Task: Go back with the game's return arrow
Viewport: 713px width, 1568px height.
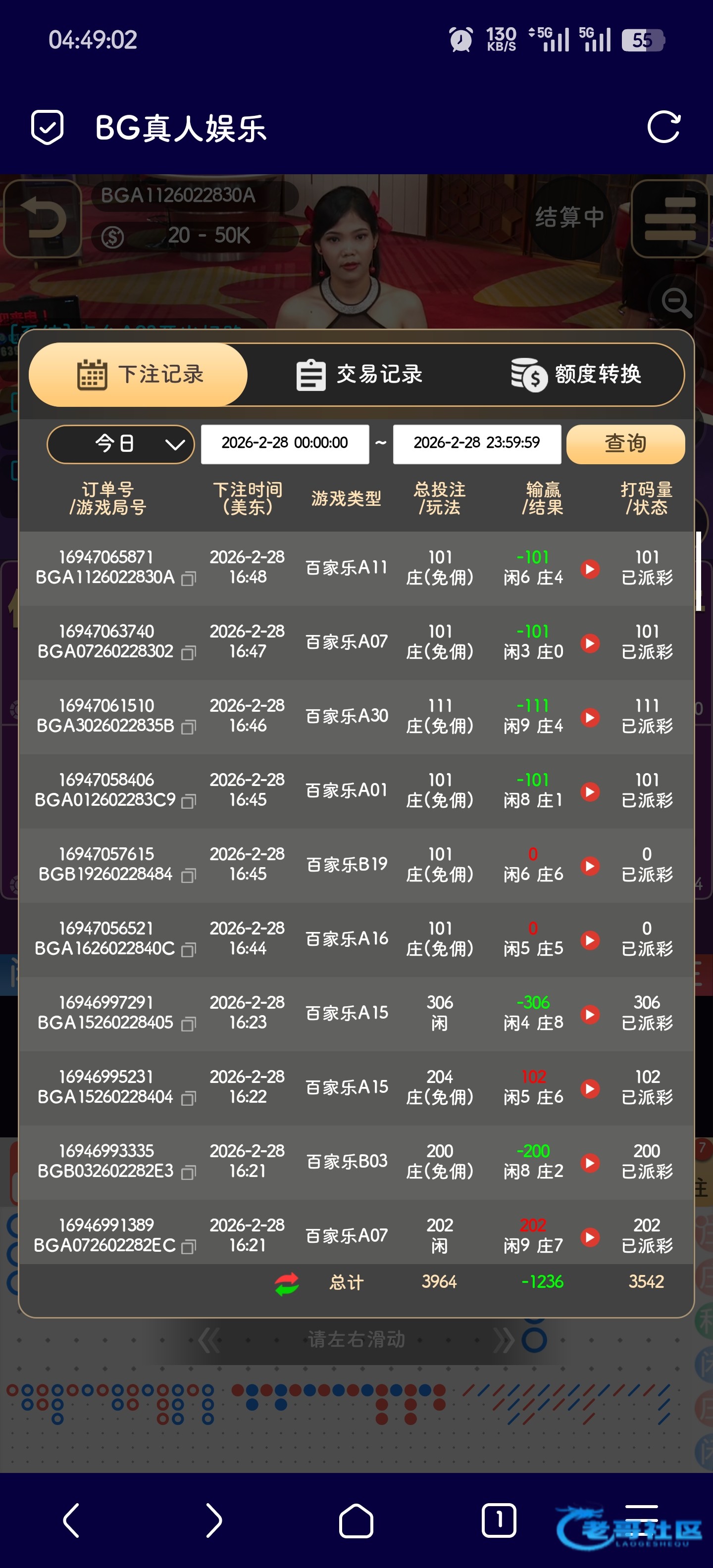Action: coord(43,219)
